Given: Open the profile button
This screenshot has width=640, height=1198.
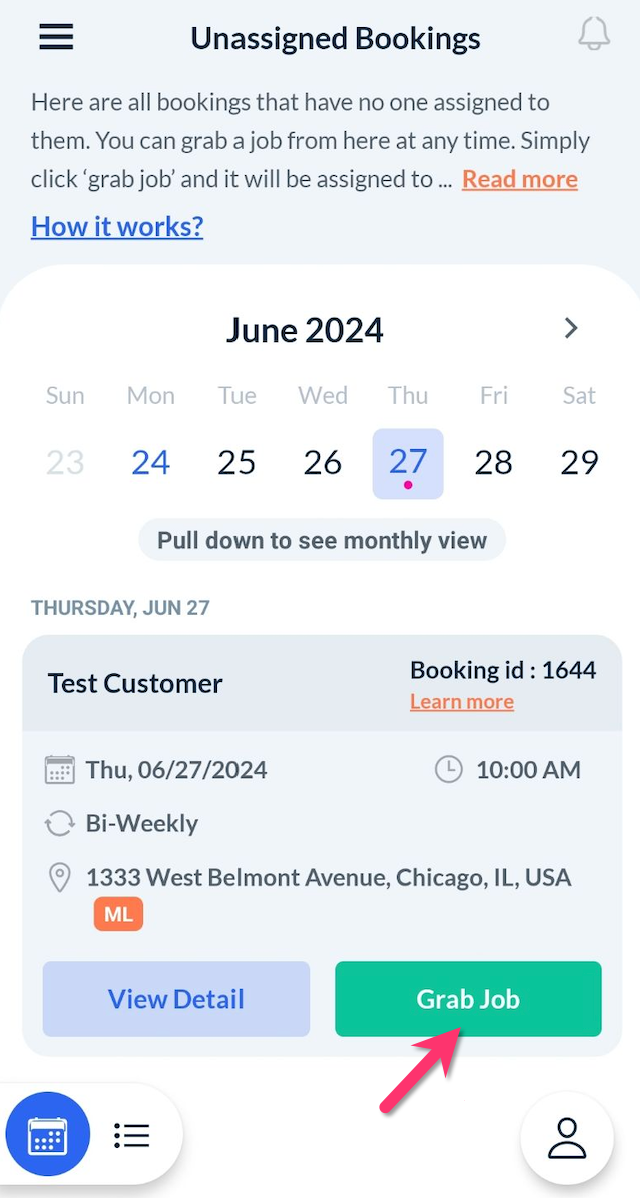Looking at the screenshot, I should tap(567, 1138).
